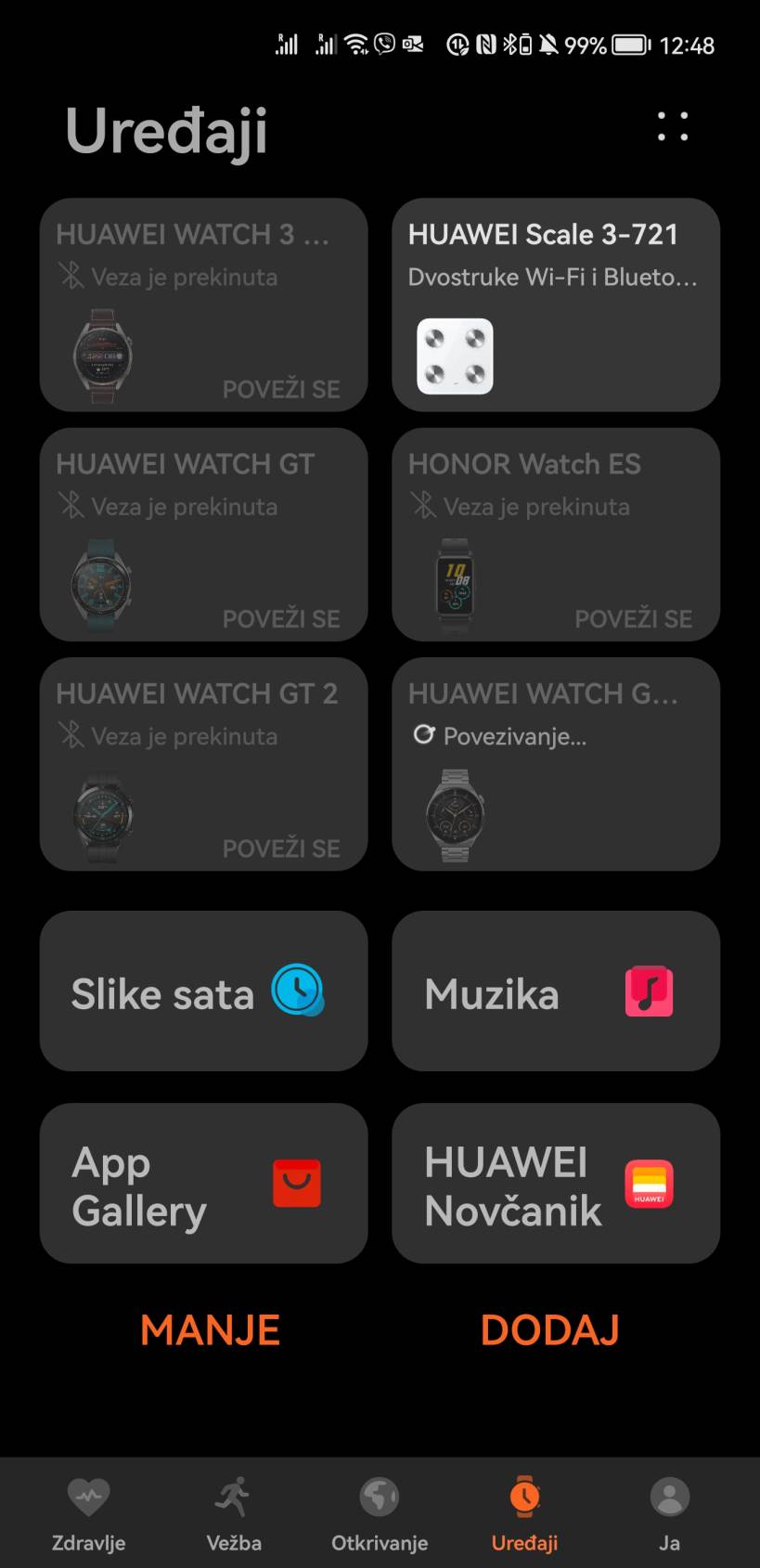
Task: Tap the grid menu icon top right
Action: [x=672, y=127]
